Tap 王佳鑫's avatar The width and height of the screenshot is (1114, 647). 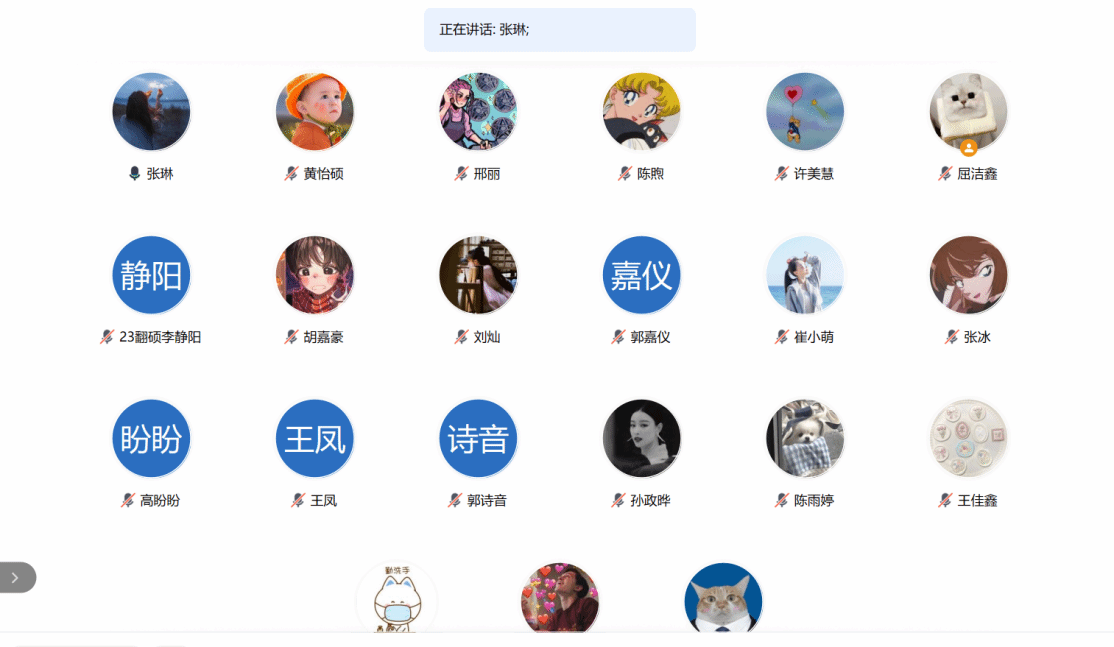pyautogui.click(x=968, y=439)
